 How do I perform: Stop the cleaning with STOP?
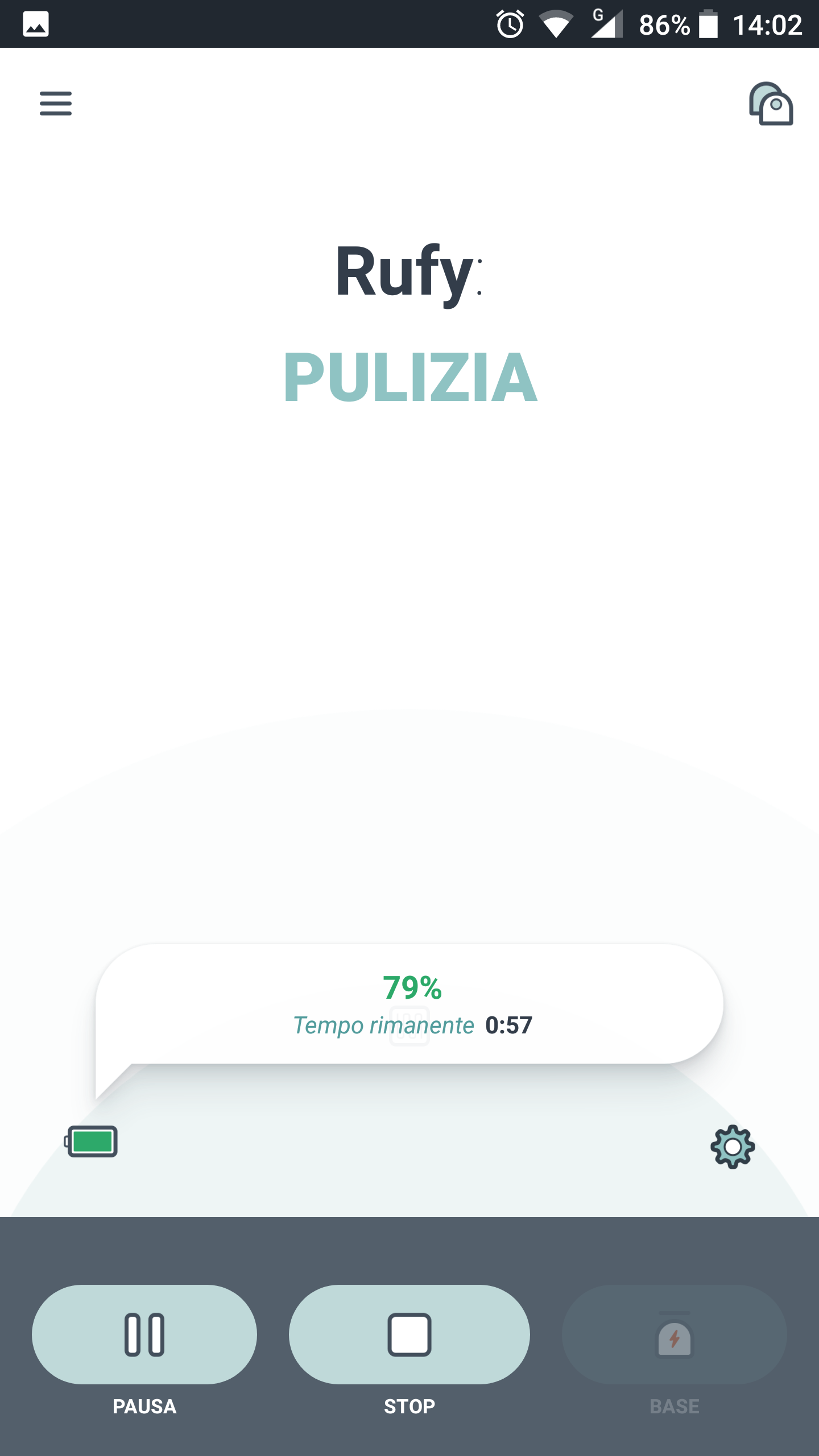click(409, 1334)
